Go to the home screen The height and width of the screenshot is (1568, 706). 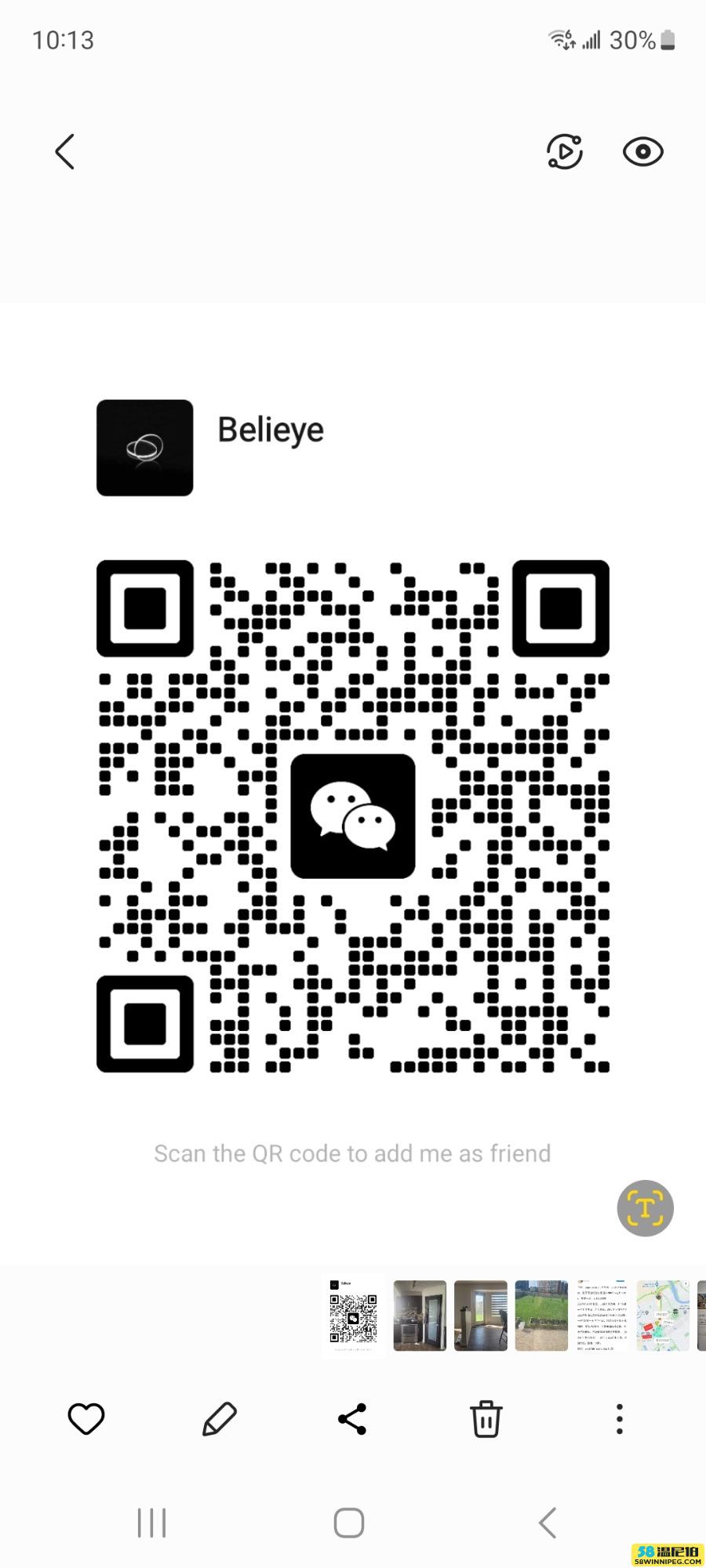tap(349, 1523)
